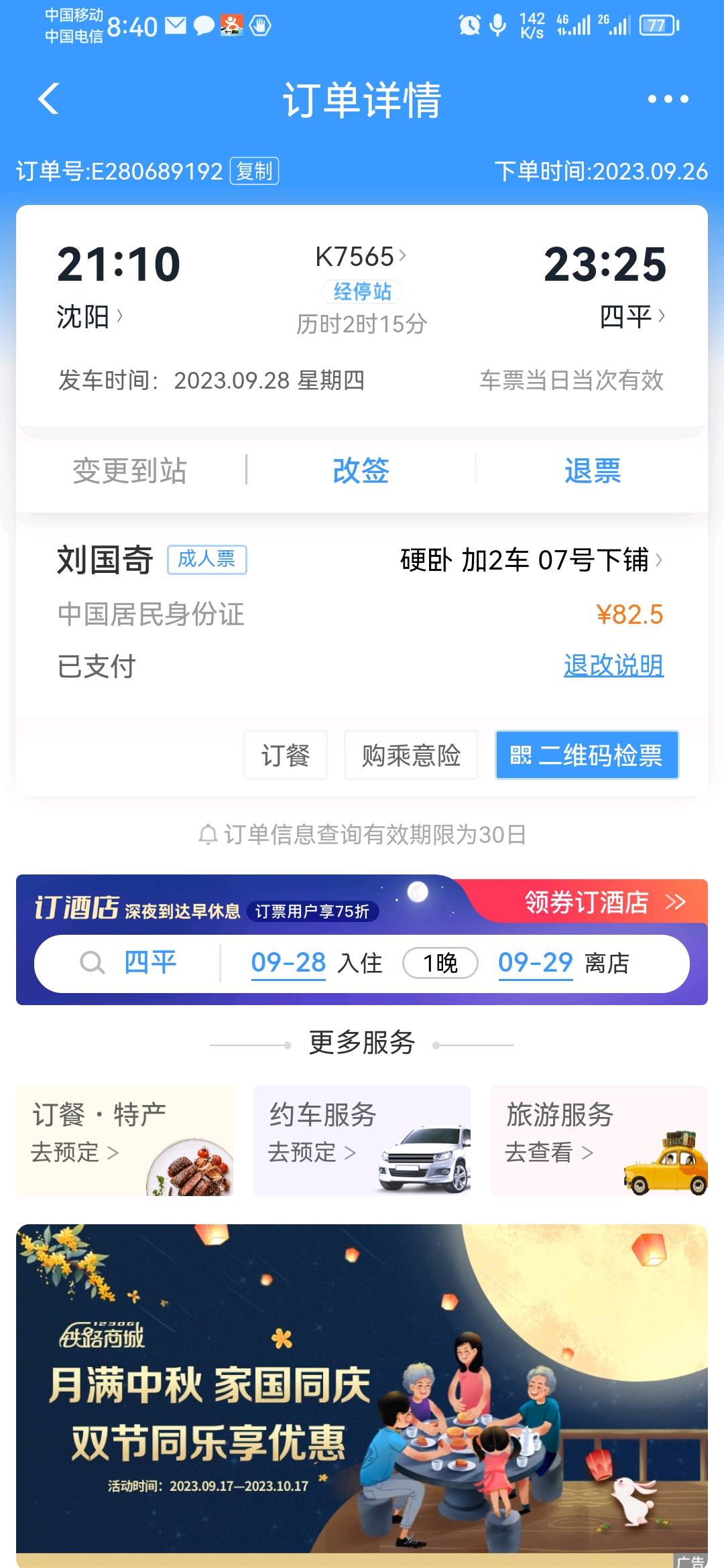Open the 旅游服务 travel services card

click(x=599, y=1140)
